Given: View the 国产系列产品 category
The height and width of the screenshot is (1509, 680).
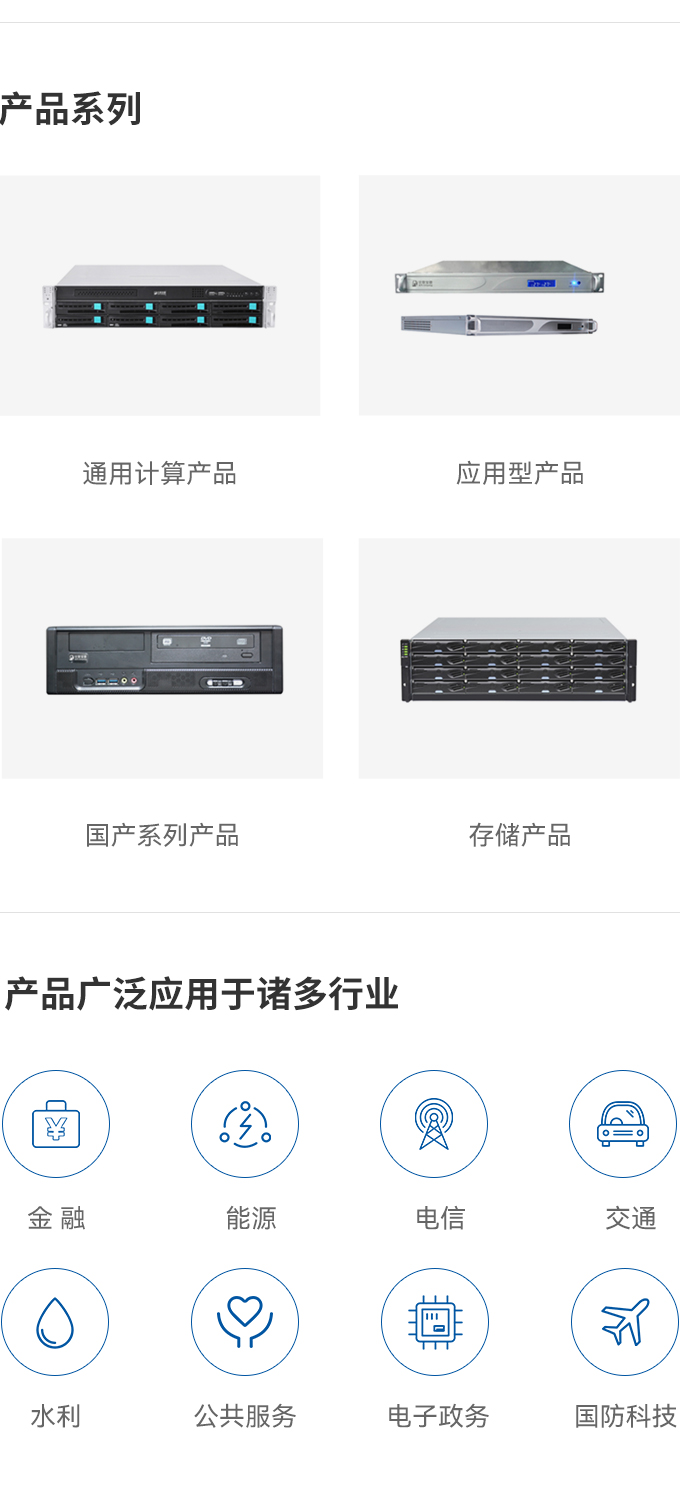Looking at the screenshot, I should [x=162, y=659].
